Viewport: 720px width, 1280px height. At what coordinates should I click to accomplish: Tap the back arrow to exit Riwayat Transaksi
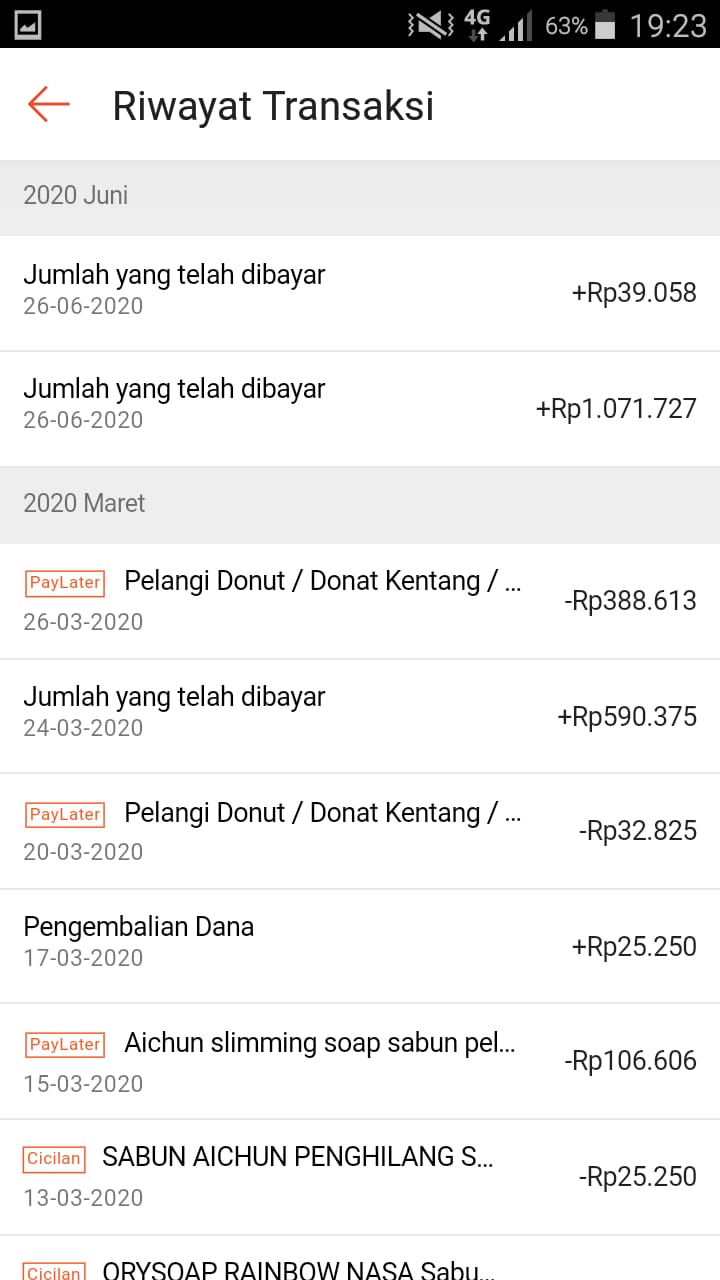(47, 104)
